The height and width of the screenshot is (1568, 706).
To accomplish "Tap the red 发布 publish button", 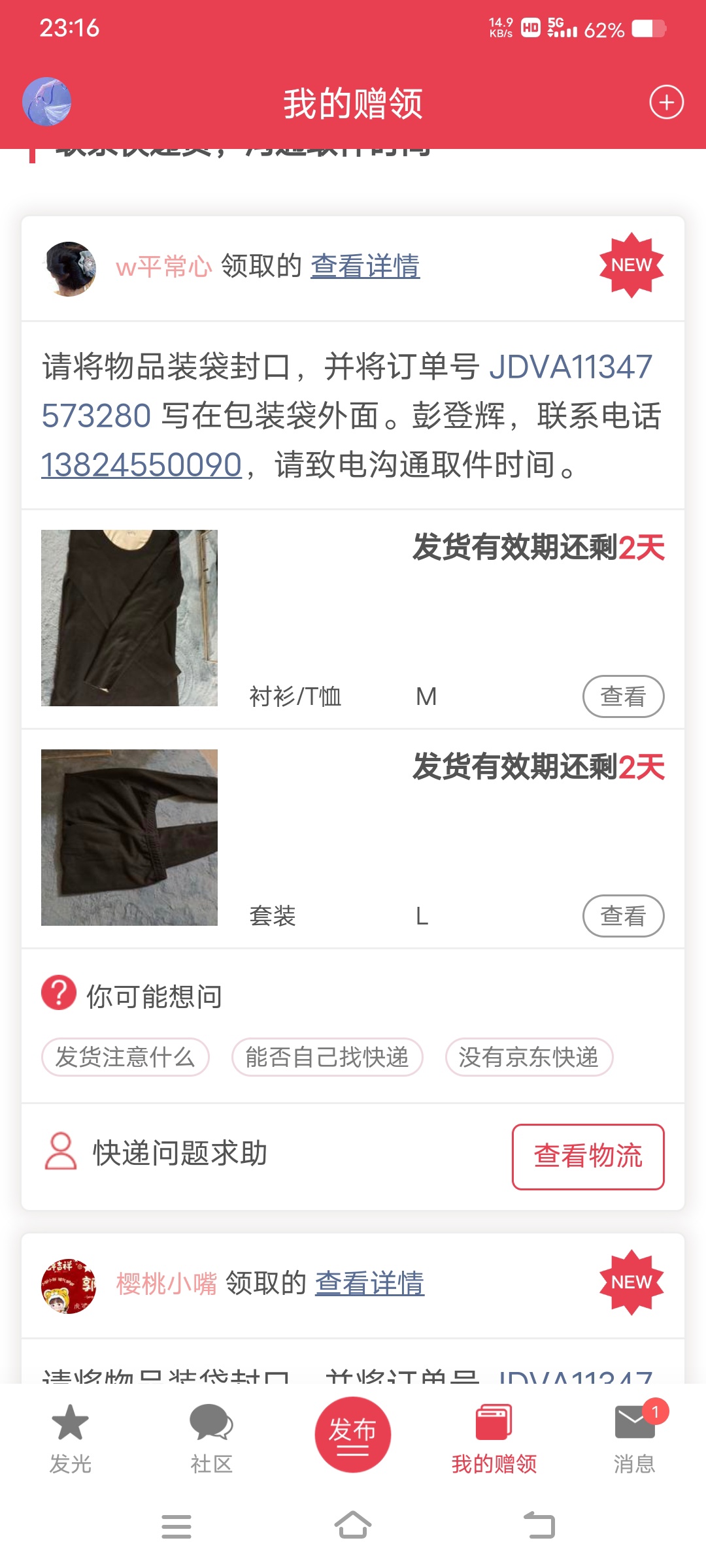I will pyautogui.click(x=353, y=1435).
